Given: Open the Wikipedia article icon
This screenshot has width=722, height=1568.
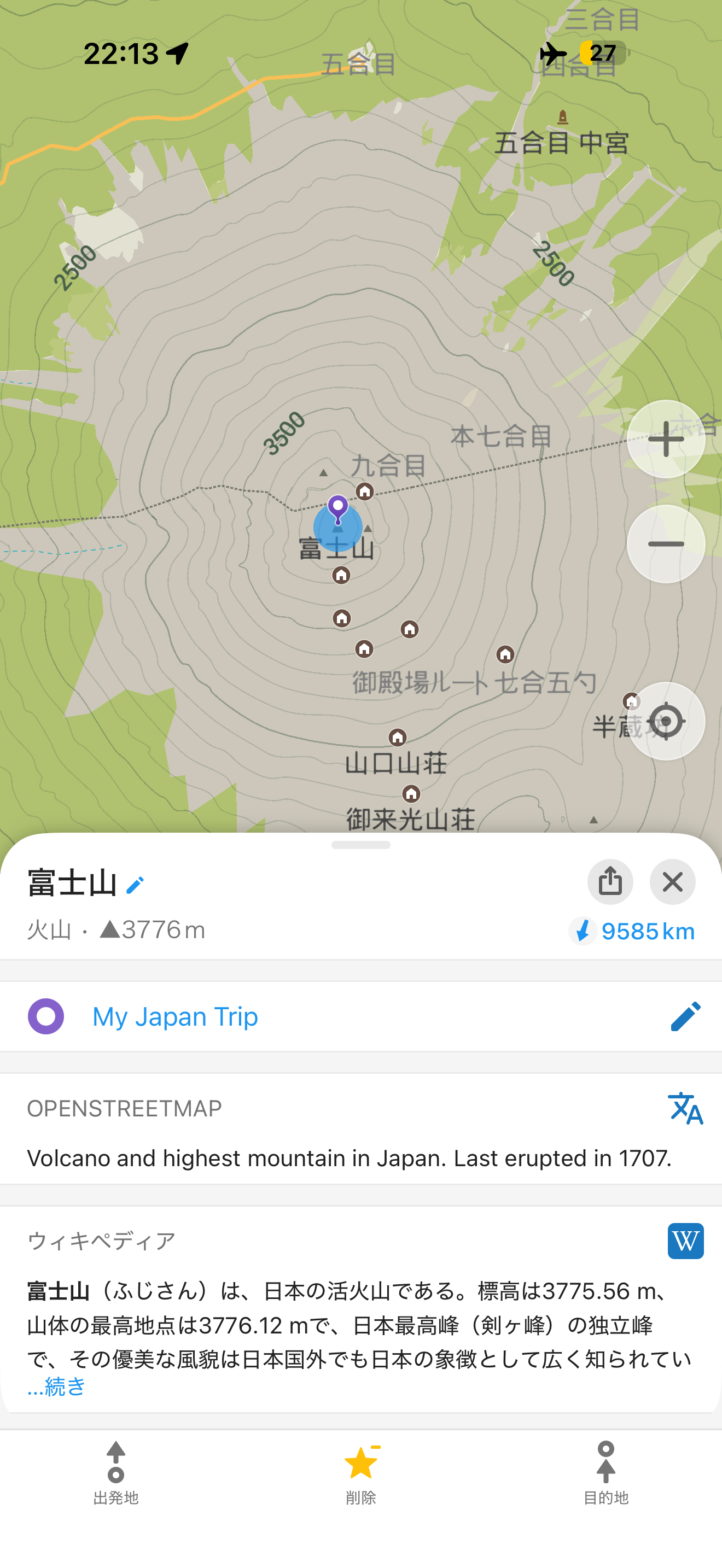Looking at the screenshot, I should pyautogui.click(x=685, y=1241).
